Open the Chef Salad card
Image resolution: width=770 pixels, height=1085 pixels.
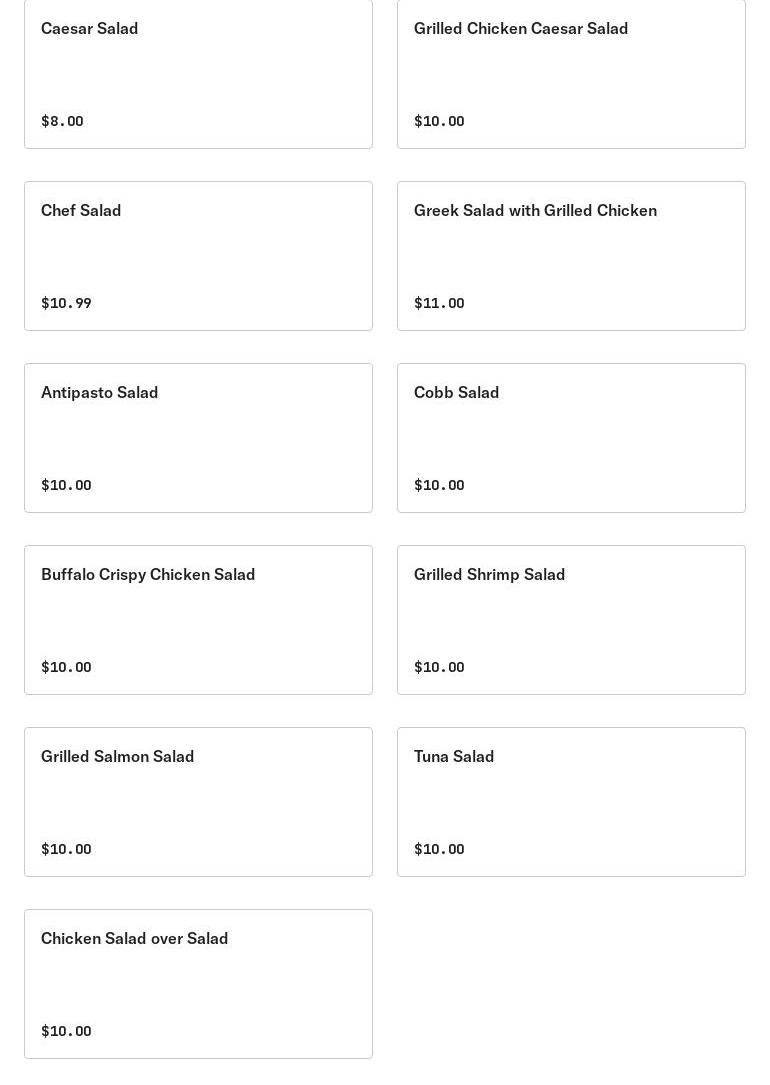coord(198,256)
